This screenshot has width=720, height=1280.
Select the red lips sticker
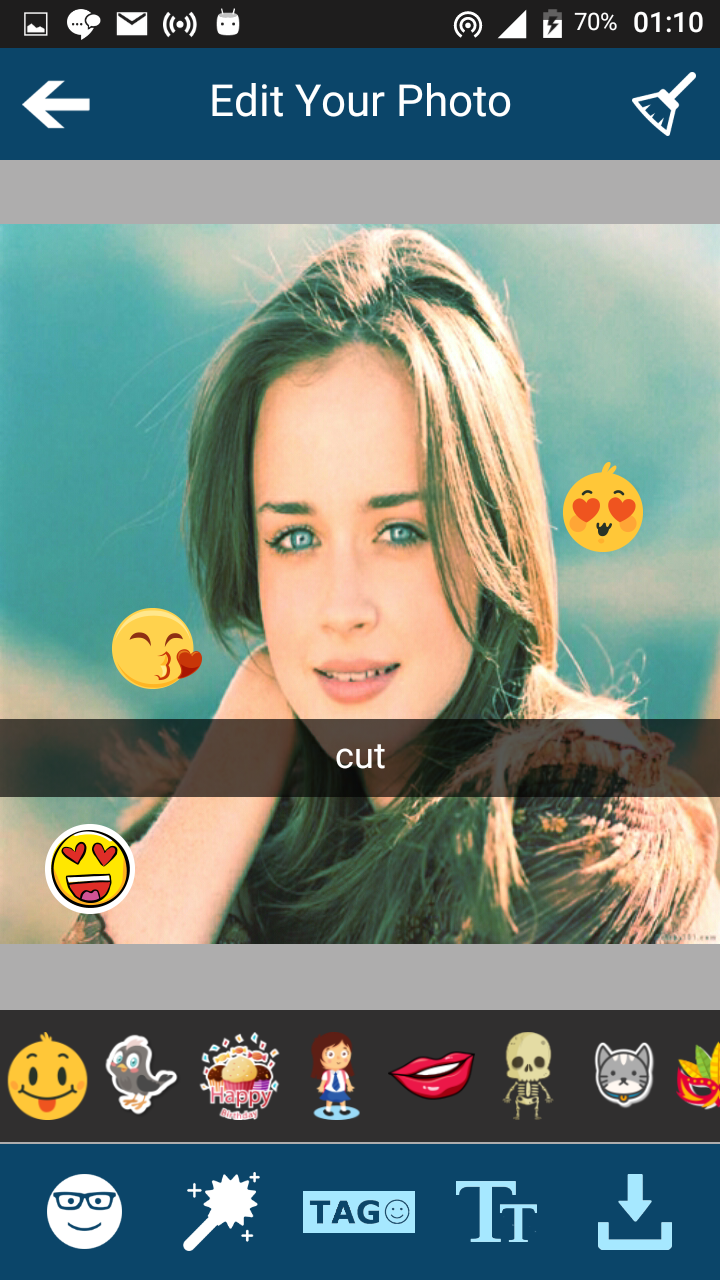pyautogui.click(x=431, y=1075)
